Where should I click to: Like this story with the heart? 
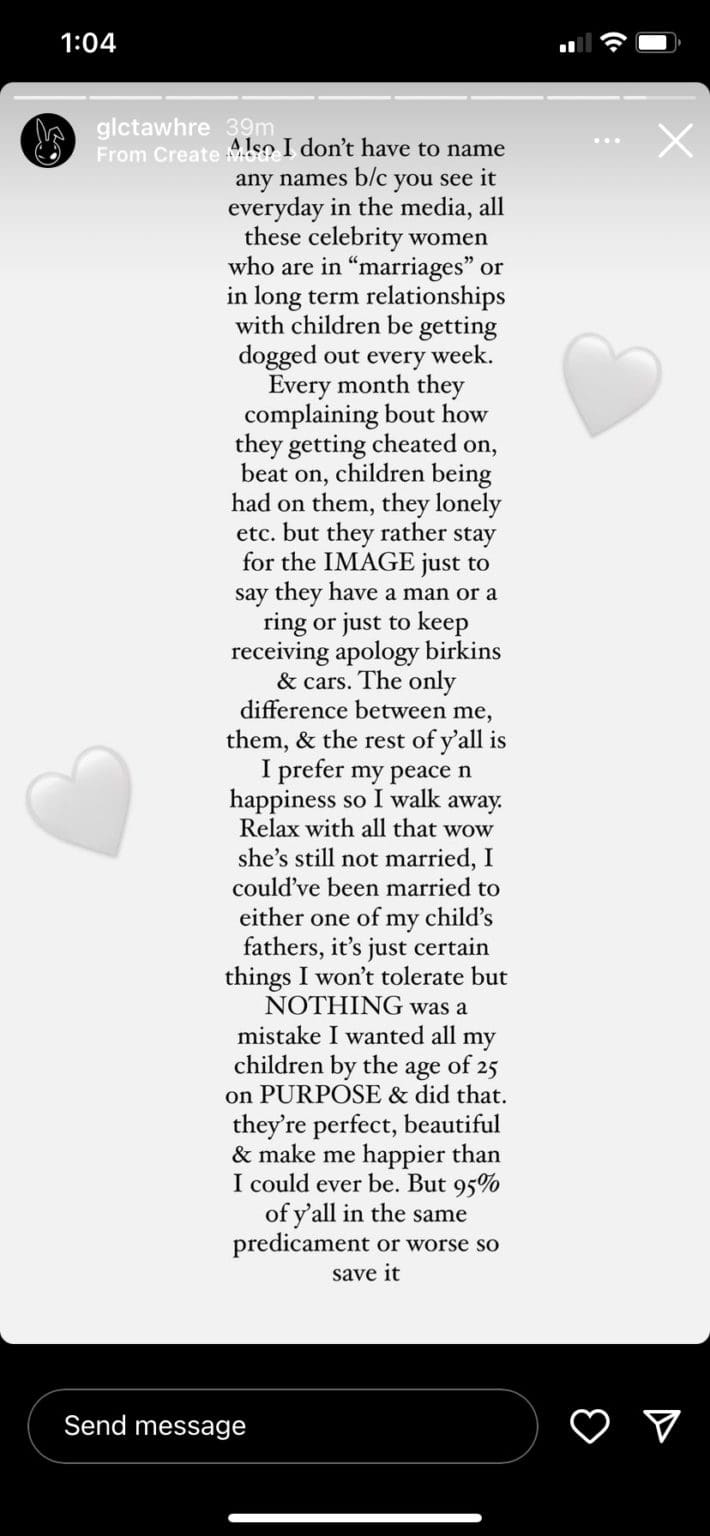[x=589, y=1426]
